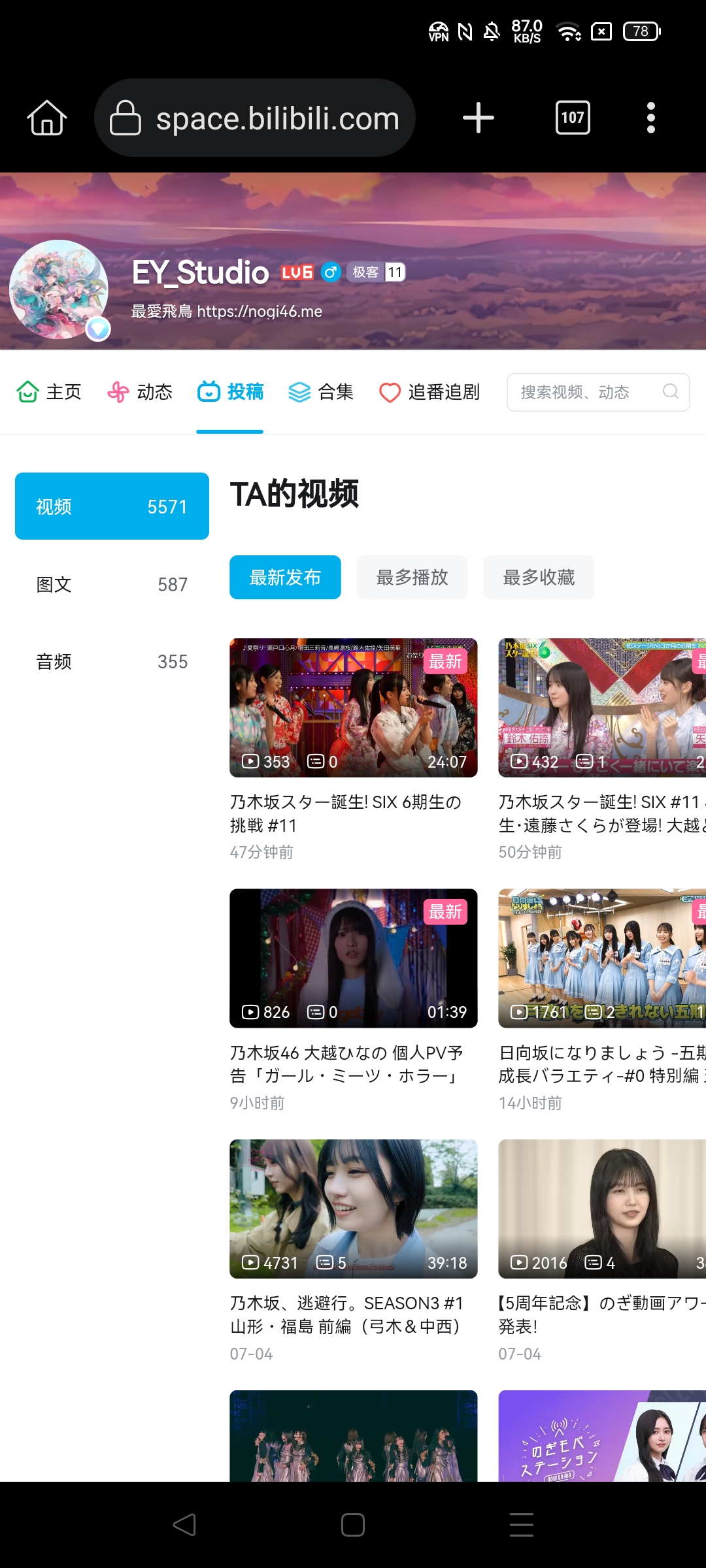
Task: Tap the space.bilibili.com address bar
Action: [255, 118]
